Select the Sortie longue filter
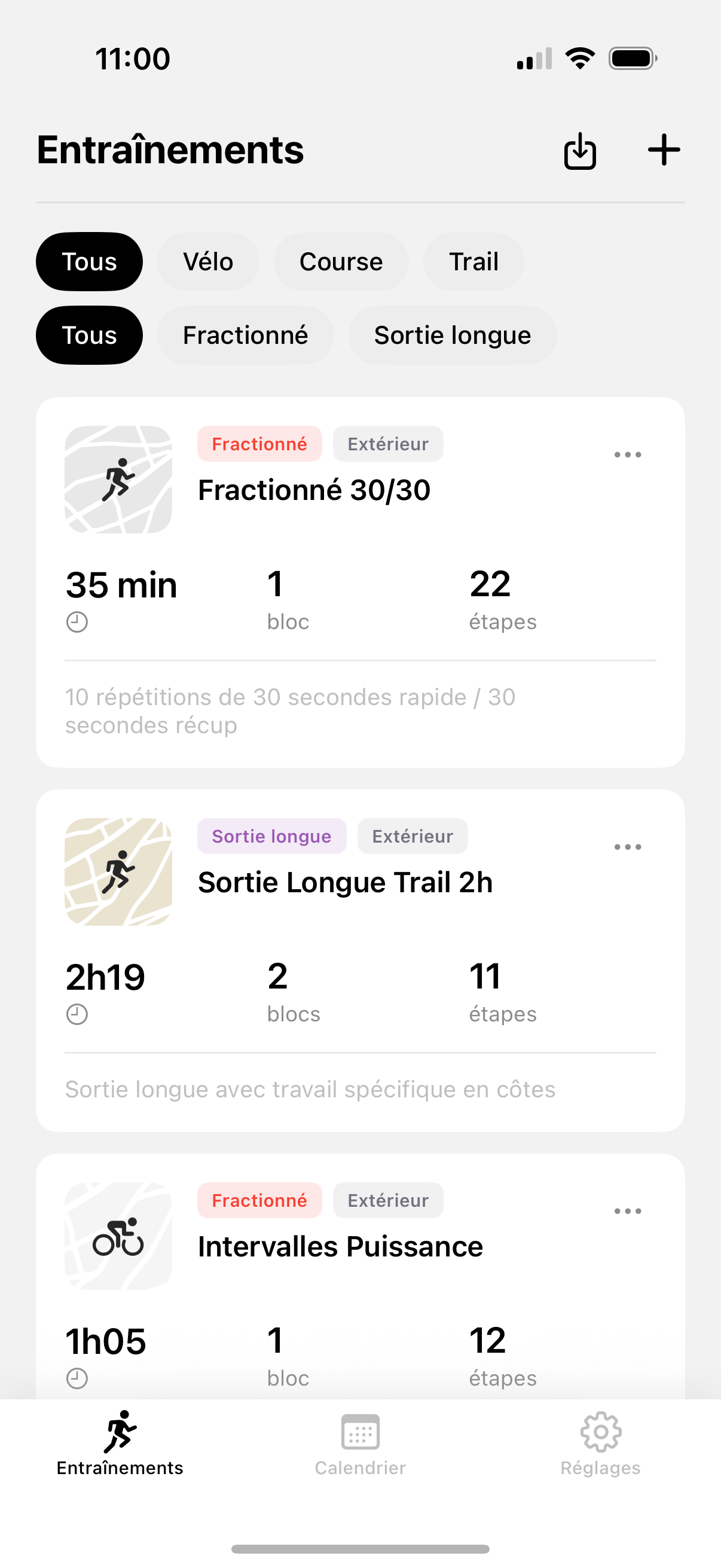721x1568 pixels. 452,335
